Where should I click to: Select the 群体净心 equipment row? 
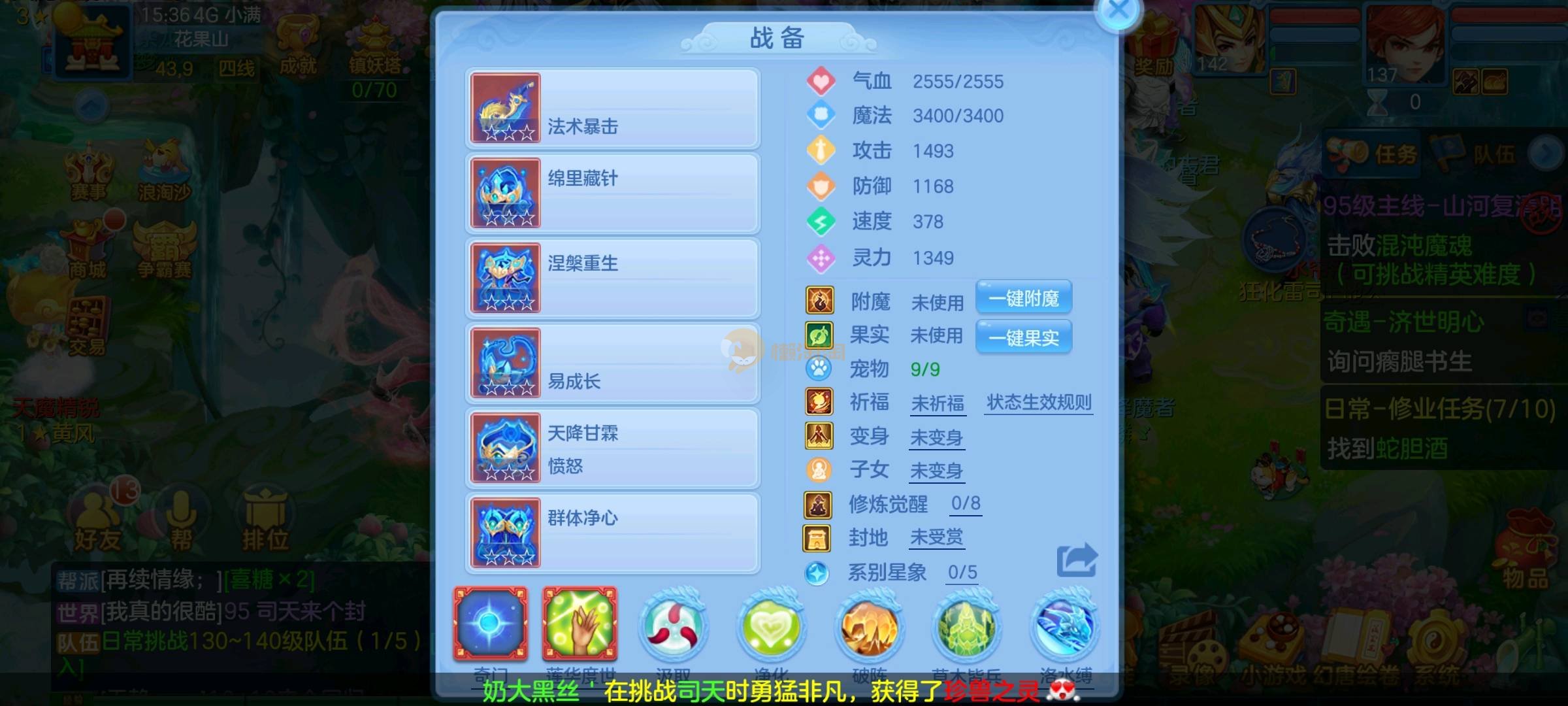click(x=612, y=533)
